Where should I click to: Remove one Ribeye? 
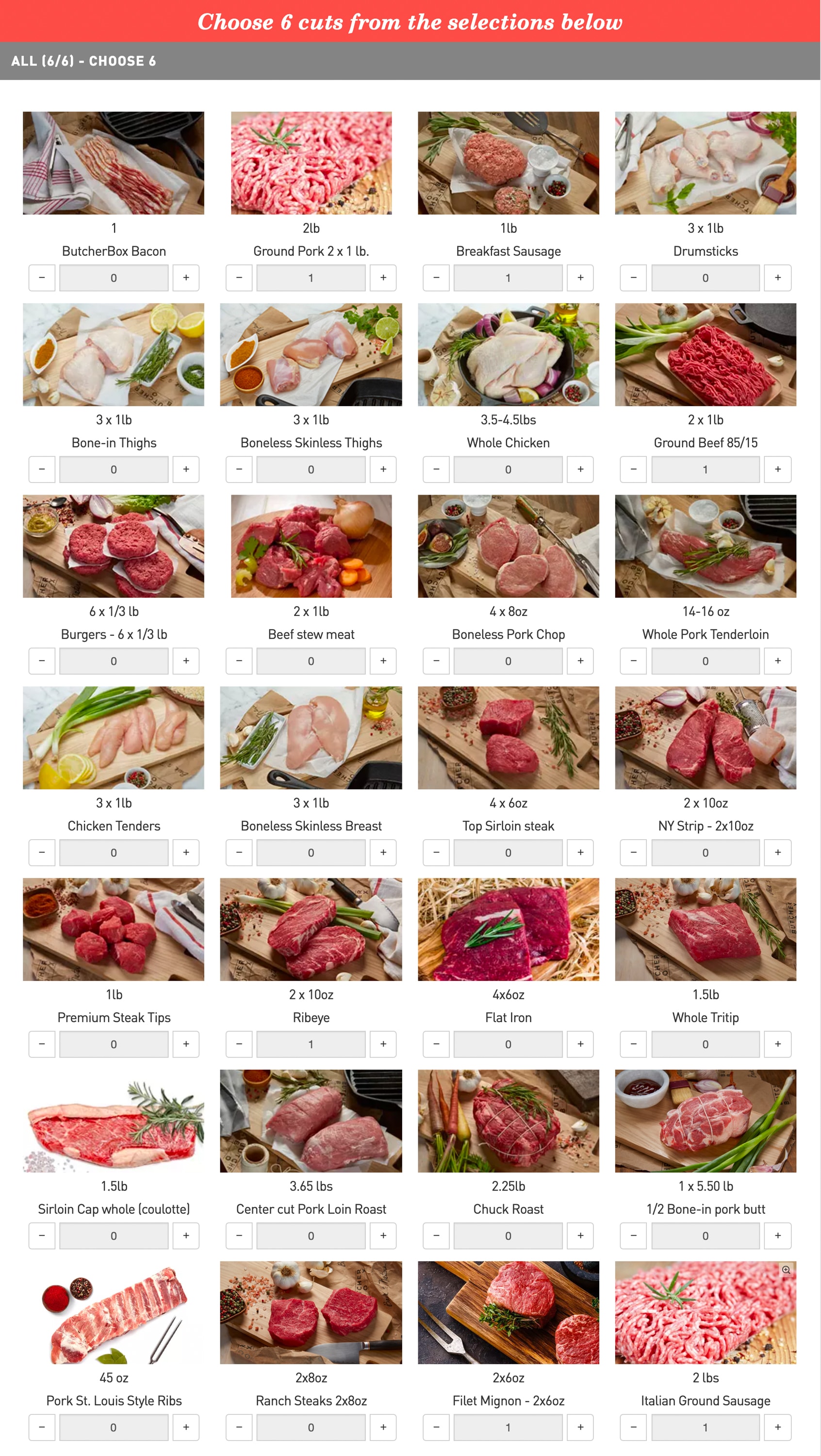click(x=239, y=1044)
